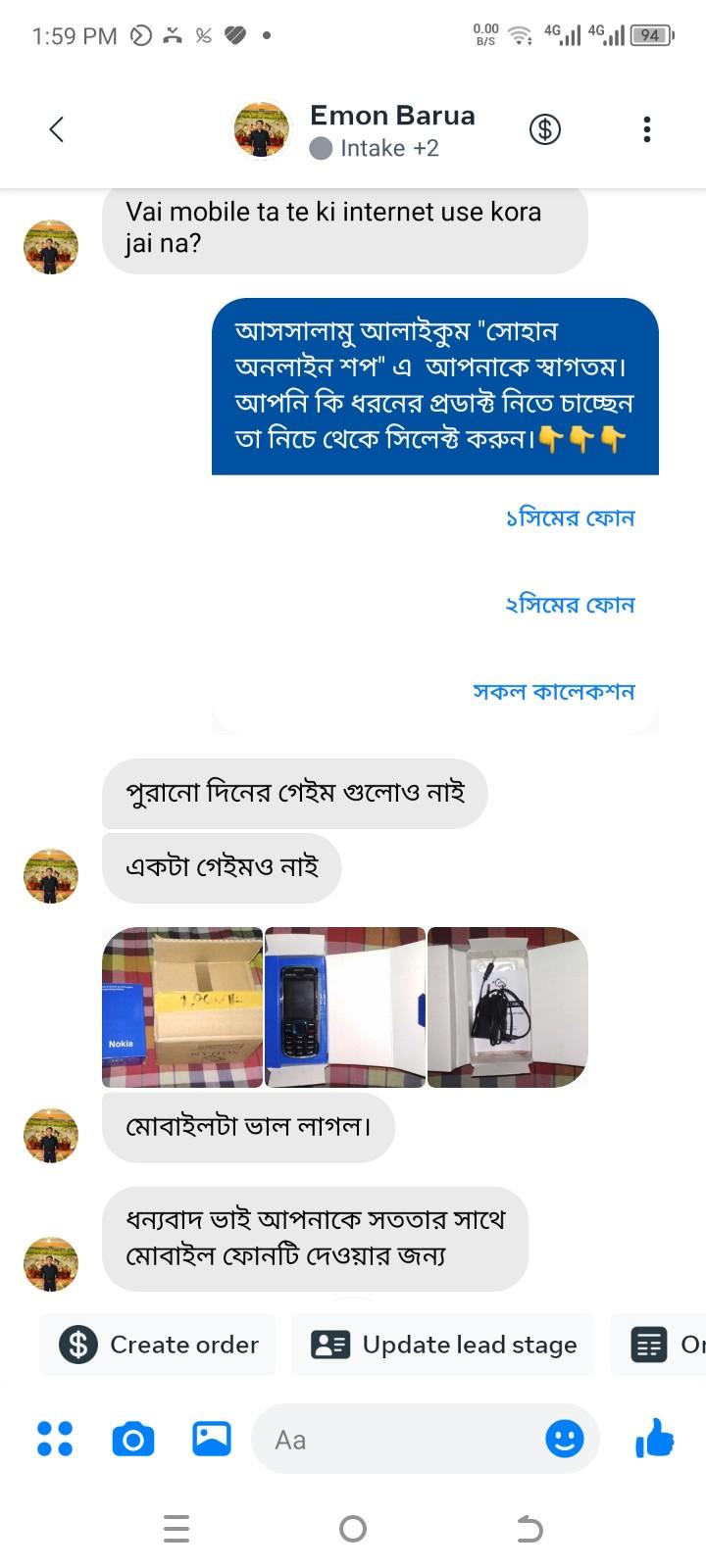Screen dimensions: 706x1568
Task: Open the four-dot more actions menu
Action: (54, 1439)
